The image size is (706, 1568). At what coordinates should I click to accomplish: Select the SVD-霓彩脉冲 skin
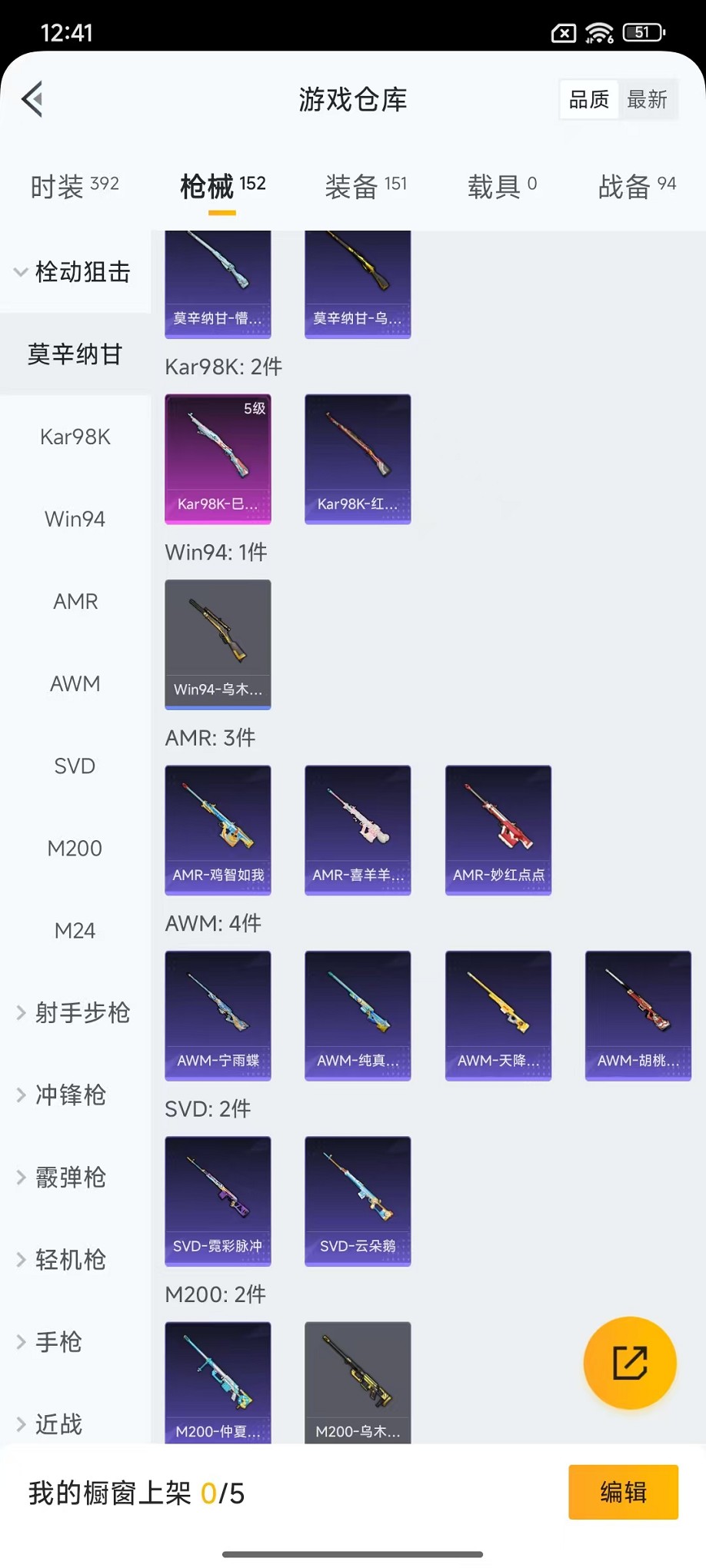pos(218,1201)
